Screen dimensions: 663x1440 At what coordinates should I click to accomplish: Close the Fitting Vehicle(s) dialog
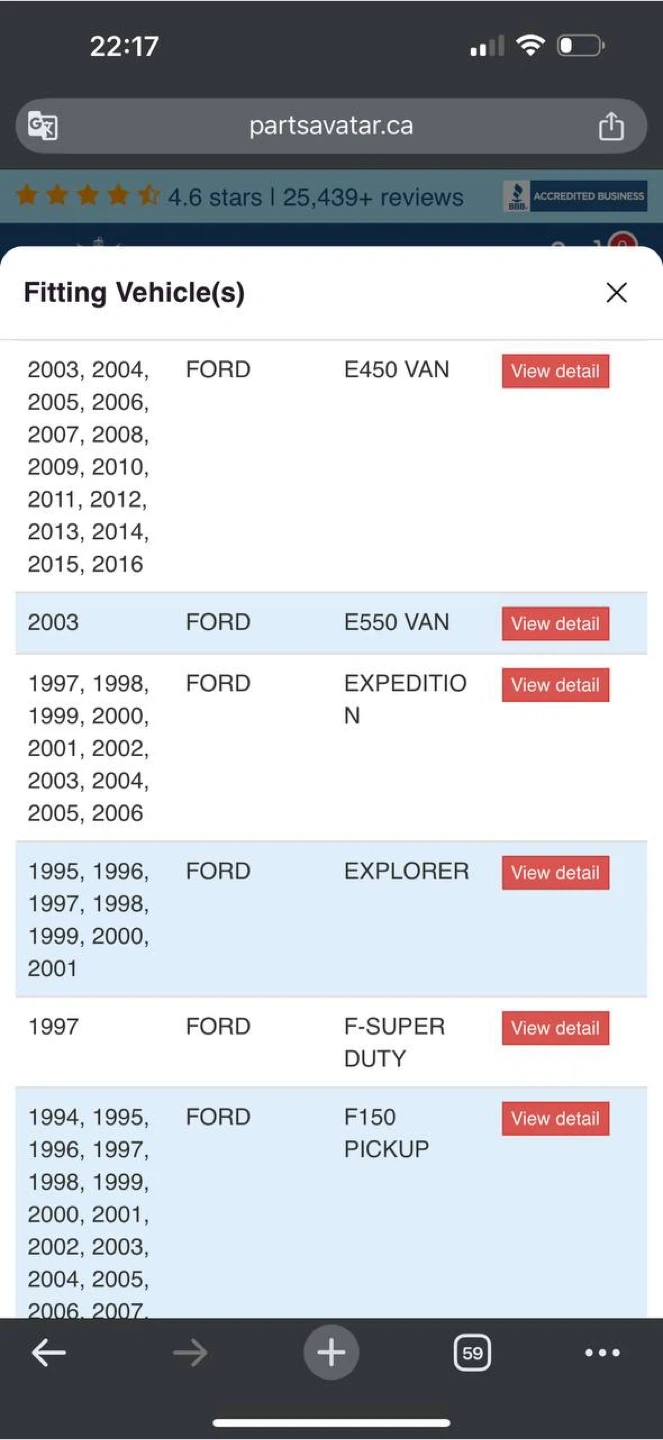(616, 292)
